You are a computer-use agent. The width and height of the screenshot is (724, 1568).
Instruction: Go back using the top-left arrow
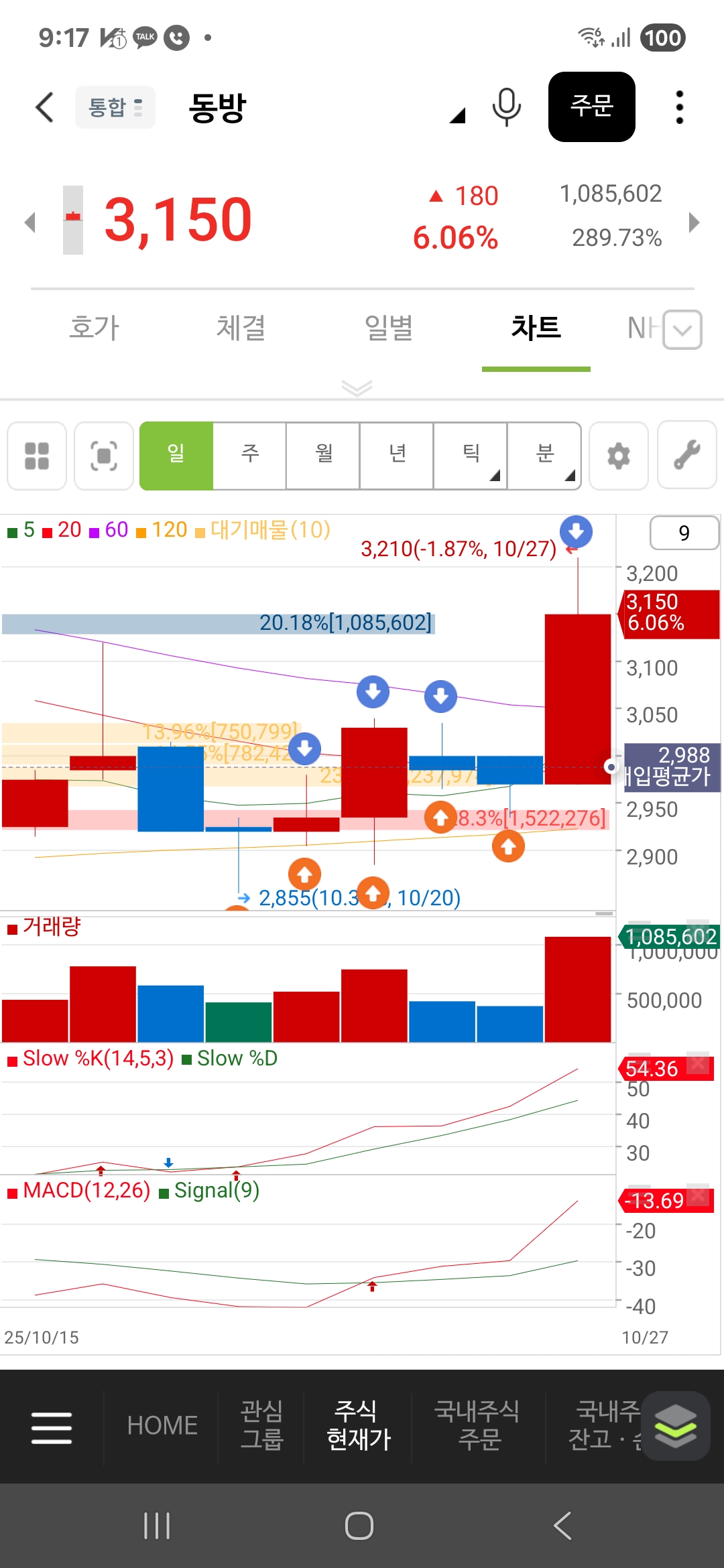[x=44, y=107]
